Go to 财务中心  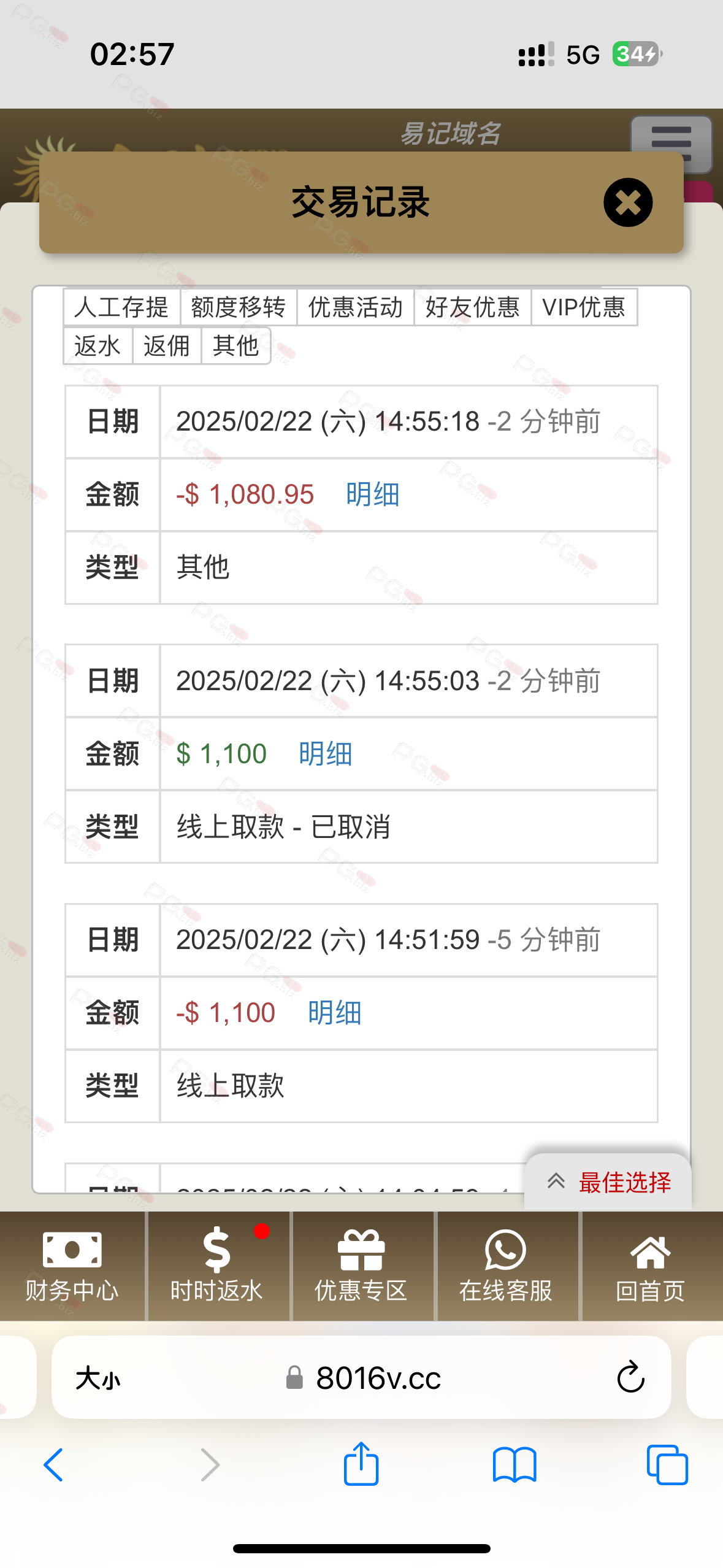(72, 1266)
